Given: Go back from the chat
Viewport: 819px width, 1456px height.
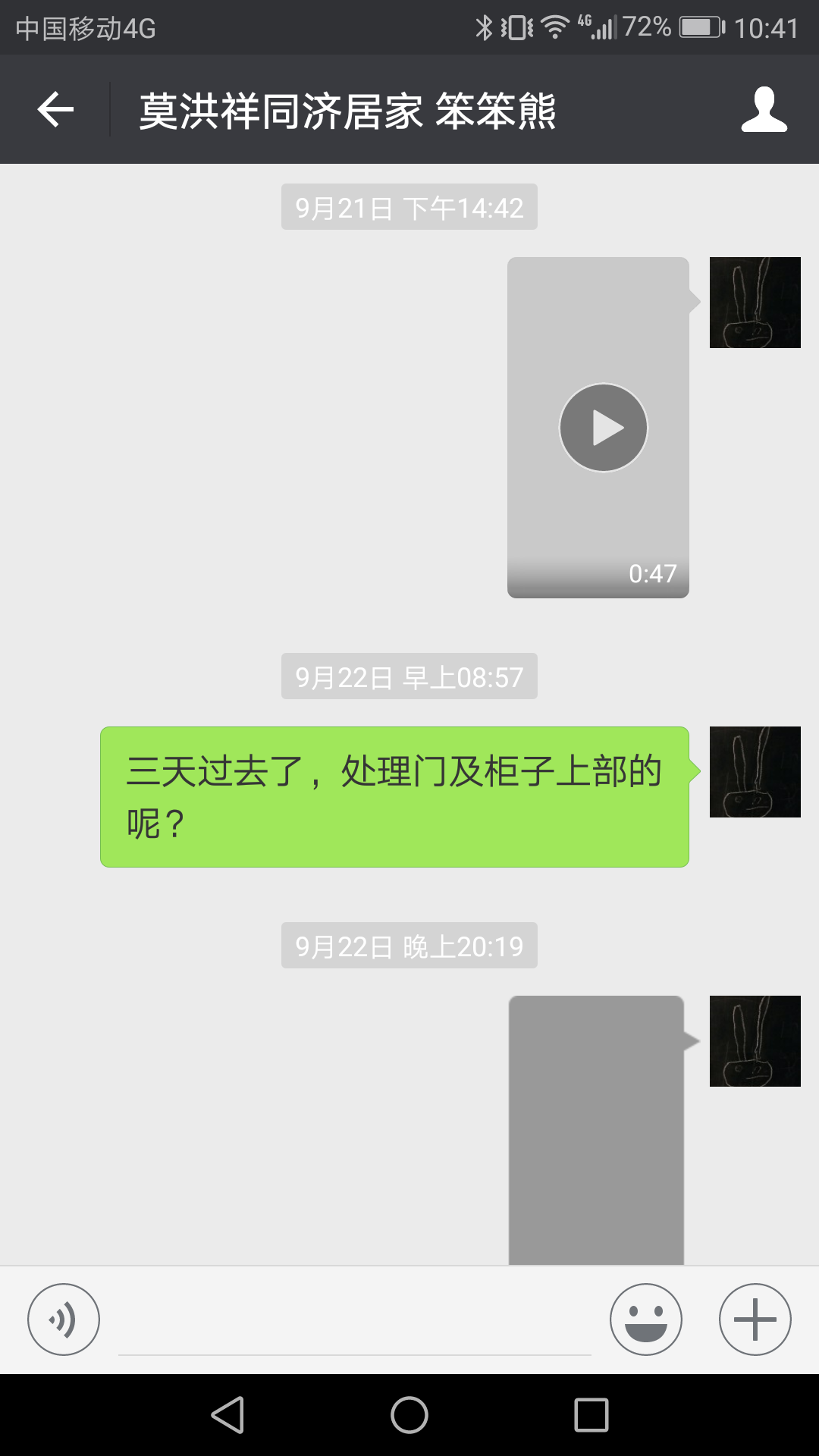Looking at the screenshot, I should coord(55,110).
